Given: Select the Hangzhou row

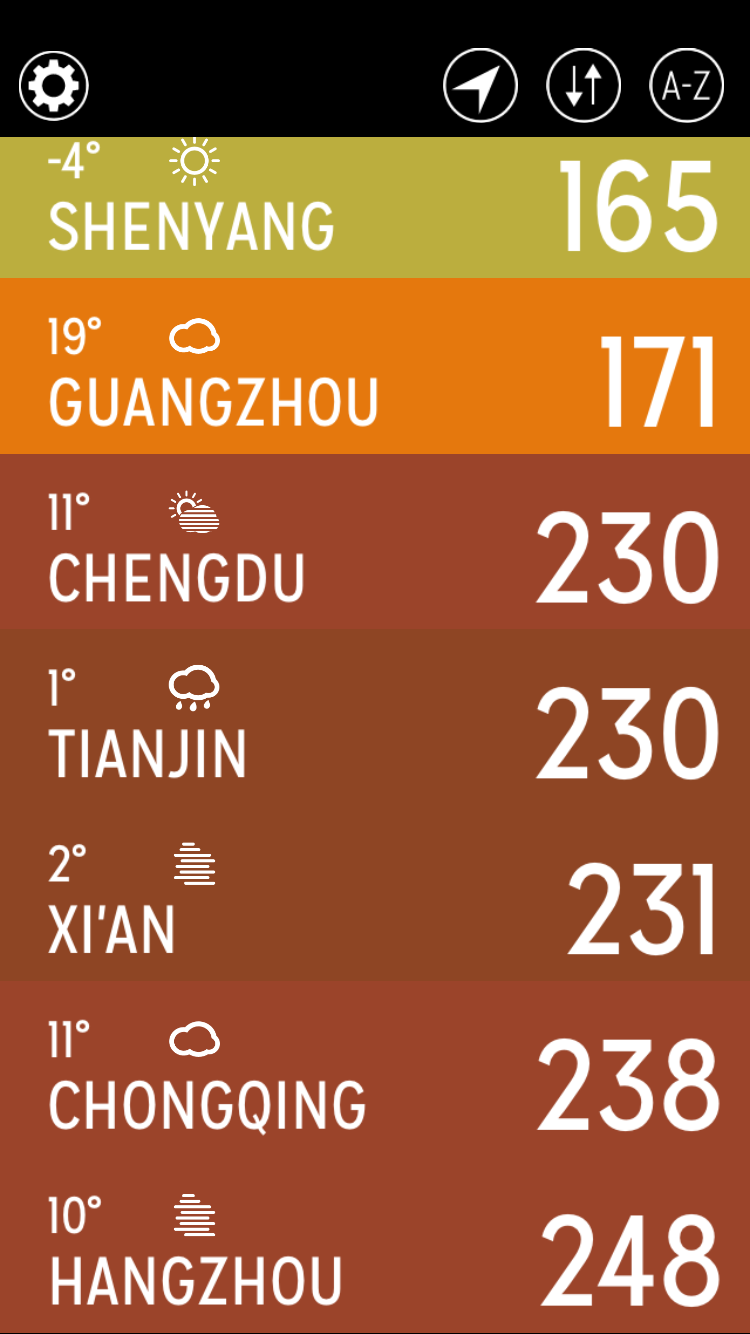Looking at the screenshot, I should tap(375, 1245).
